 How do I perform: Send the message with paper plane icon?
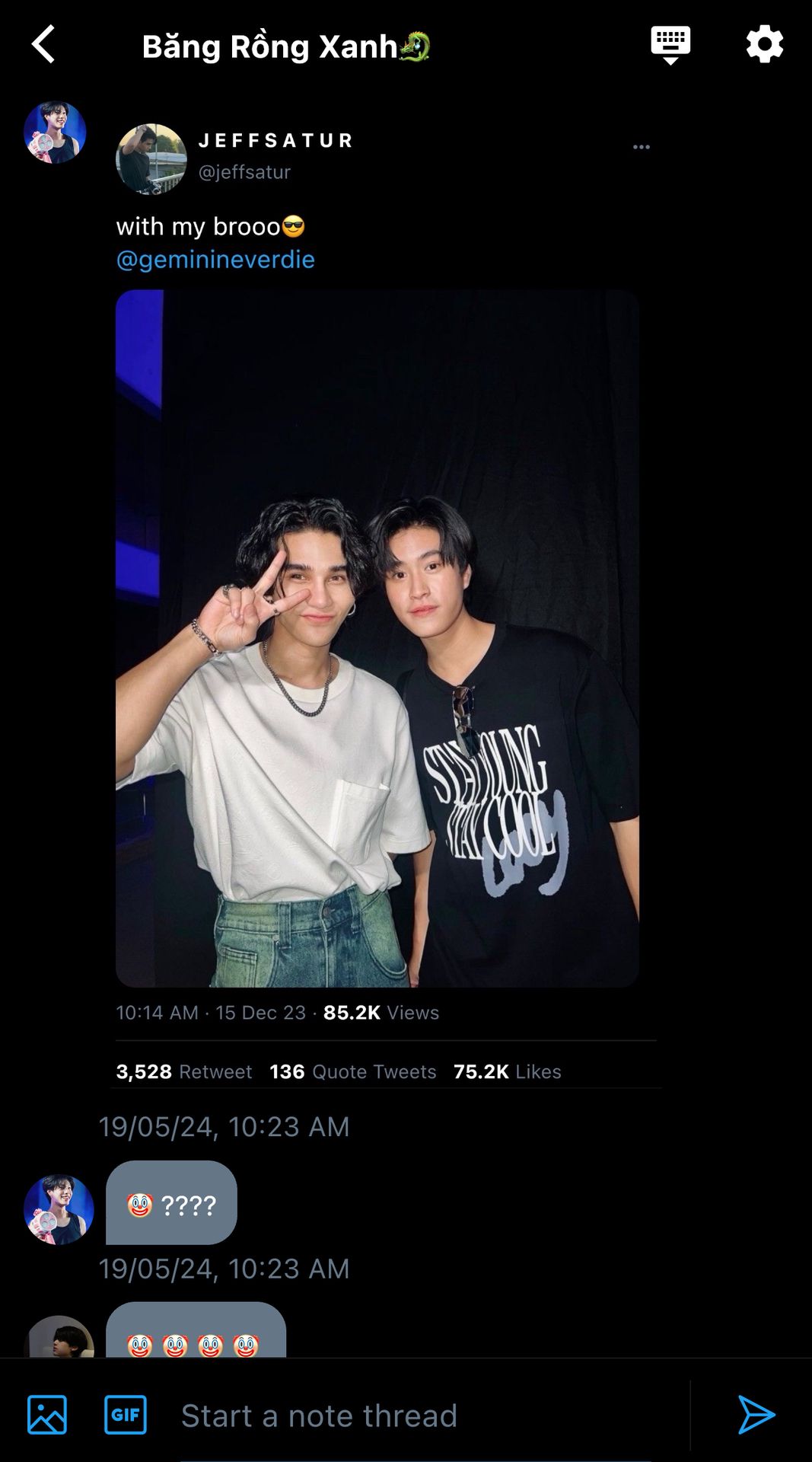point(756,1416)
